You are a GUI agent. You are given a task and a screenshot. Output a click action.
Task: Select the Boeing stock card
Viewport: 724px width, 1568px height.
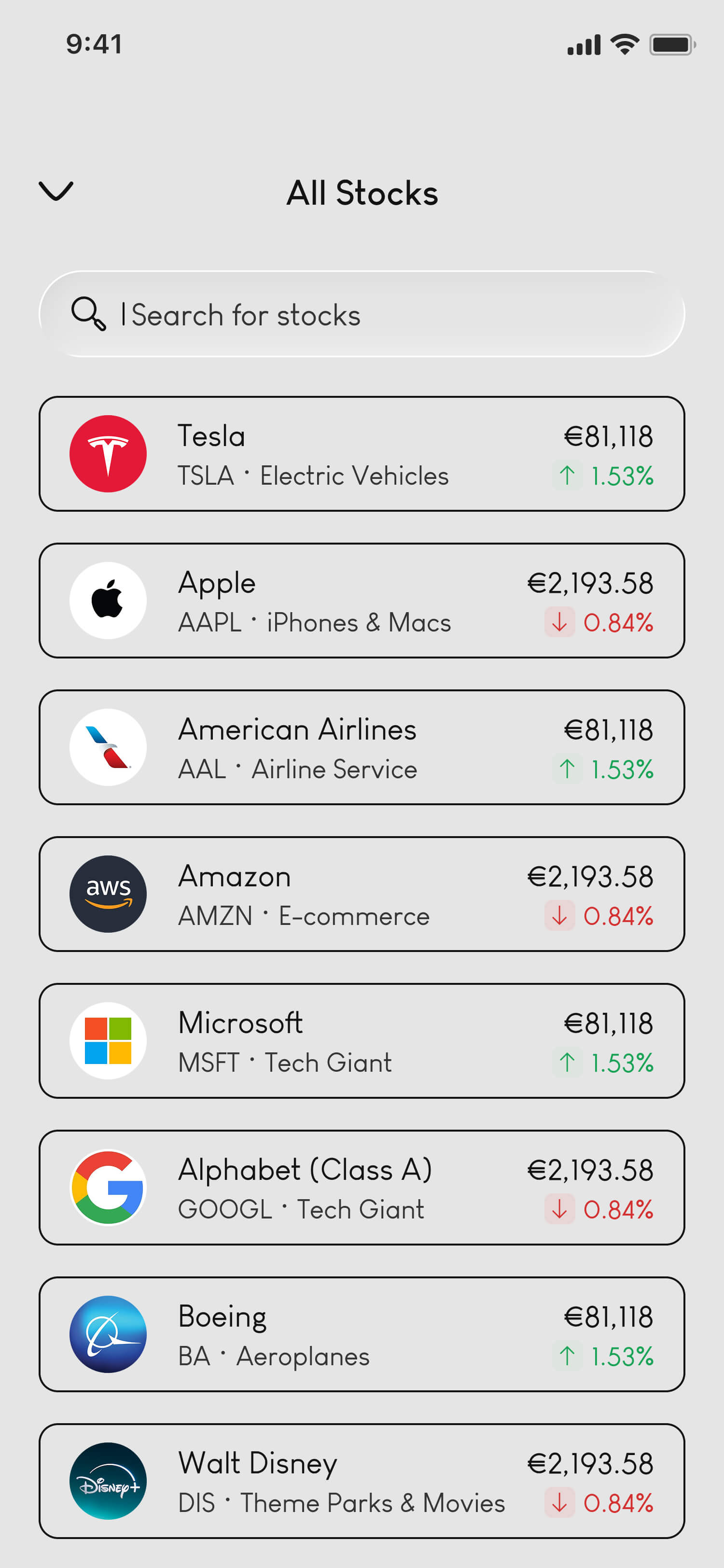point(362,1334)
